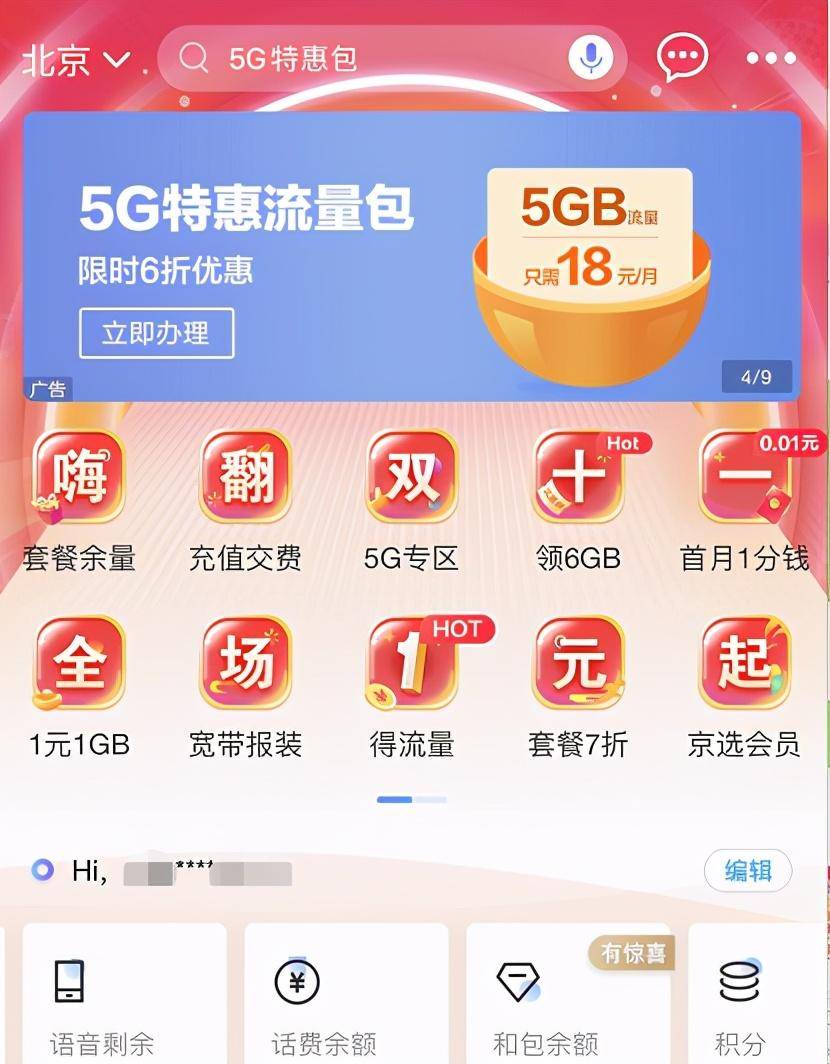Open the messages chat bubble icon

click(x=682, y=58)
